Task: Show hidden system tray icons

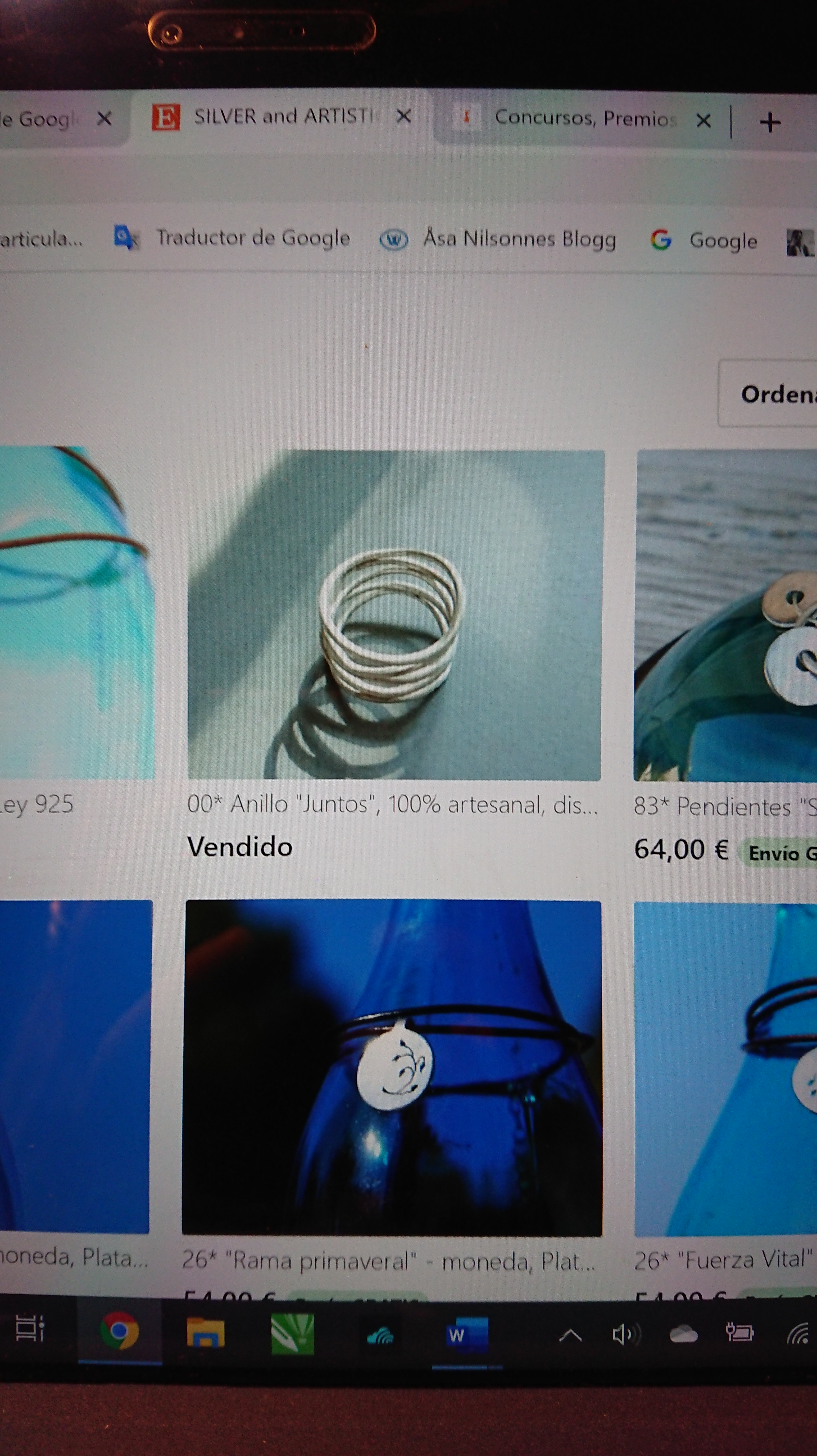Action: click(570, 1336)
